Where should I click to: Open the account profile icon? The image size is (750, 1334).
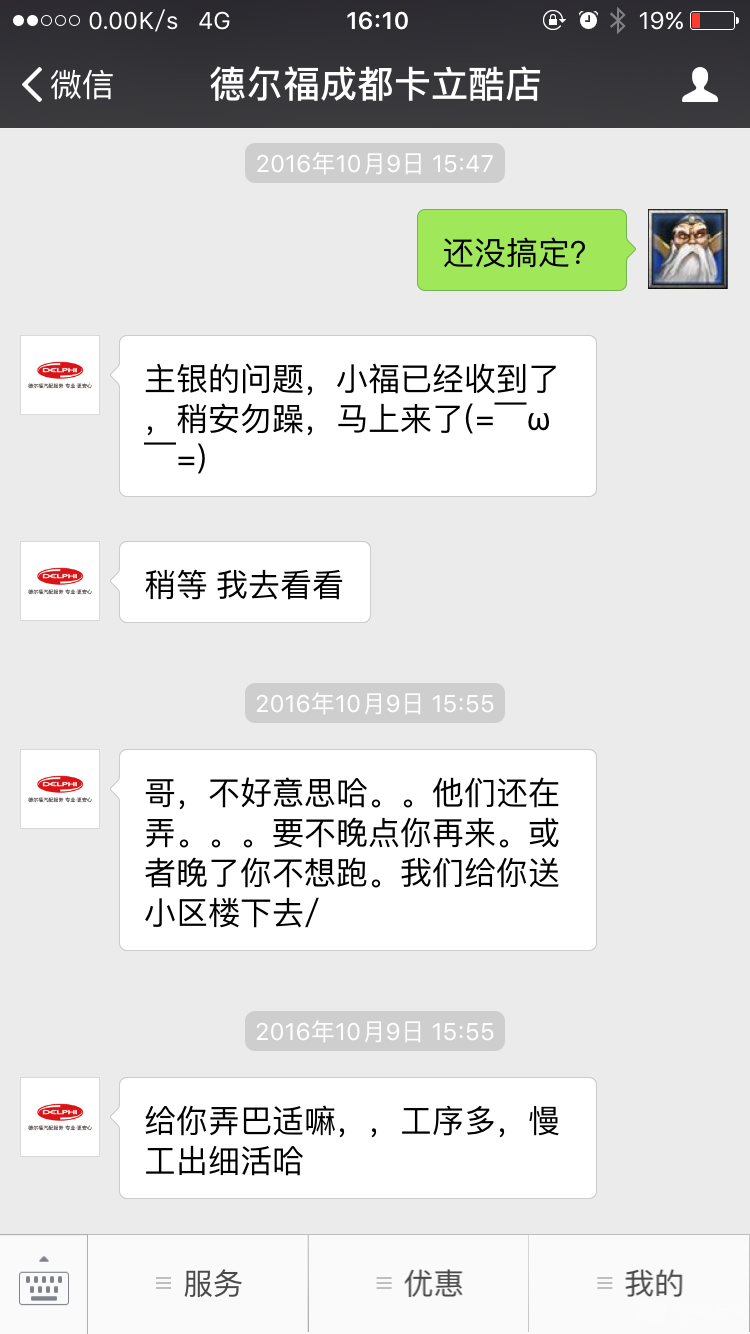[699, 85]
